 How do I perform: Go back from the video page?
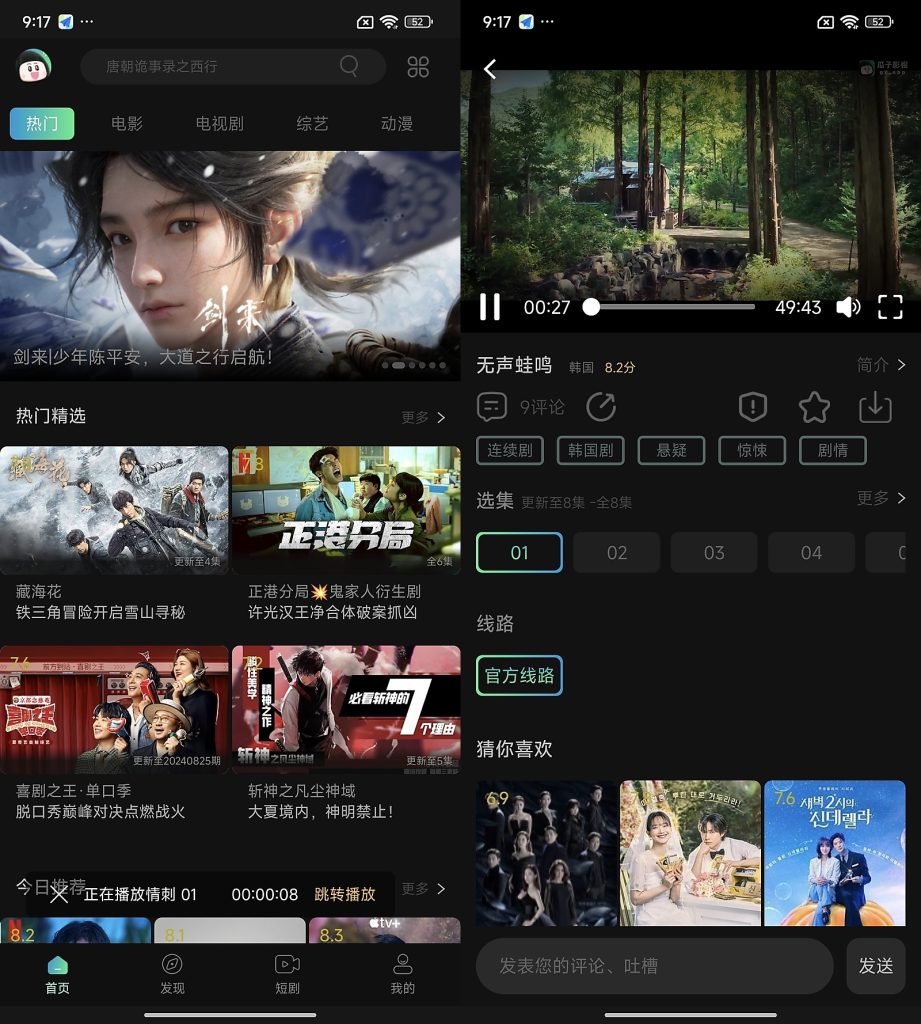[x=490, y=69]
